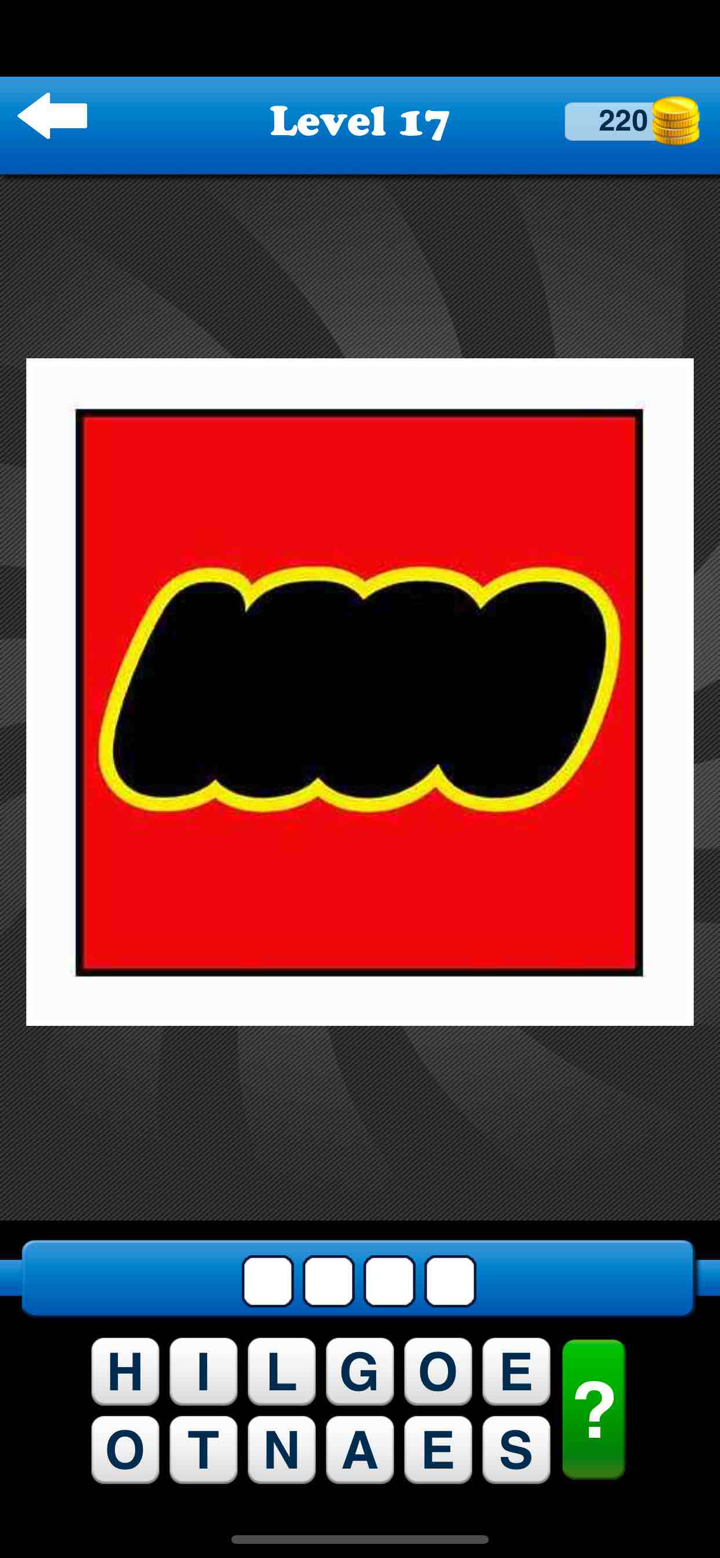Image resolution: width=720 pixels, height=1558 pixels.
Task: Select the letter S tile
Action: pyautogui.click(x=516, y=1448)
